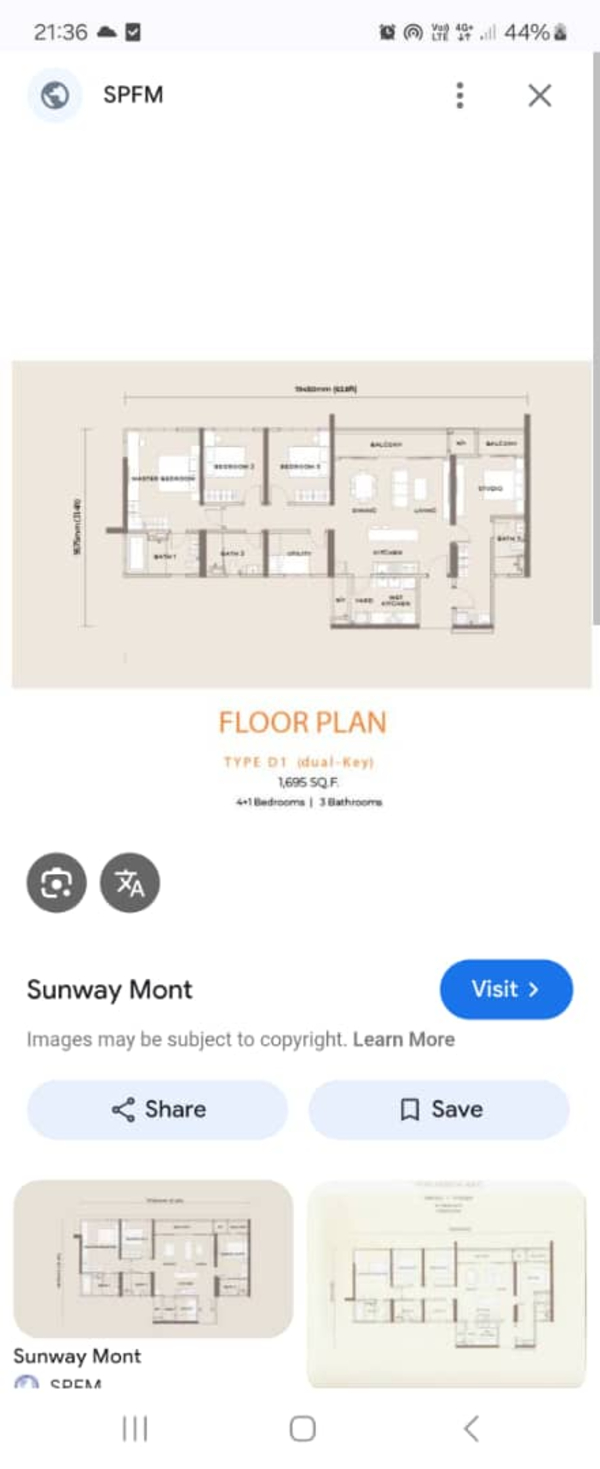Visit the Sunway Mont website

pyautogui.click(x=506, y=989)
